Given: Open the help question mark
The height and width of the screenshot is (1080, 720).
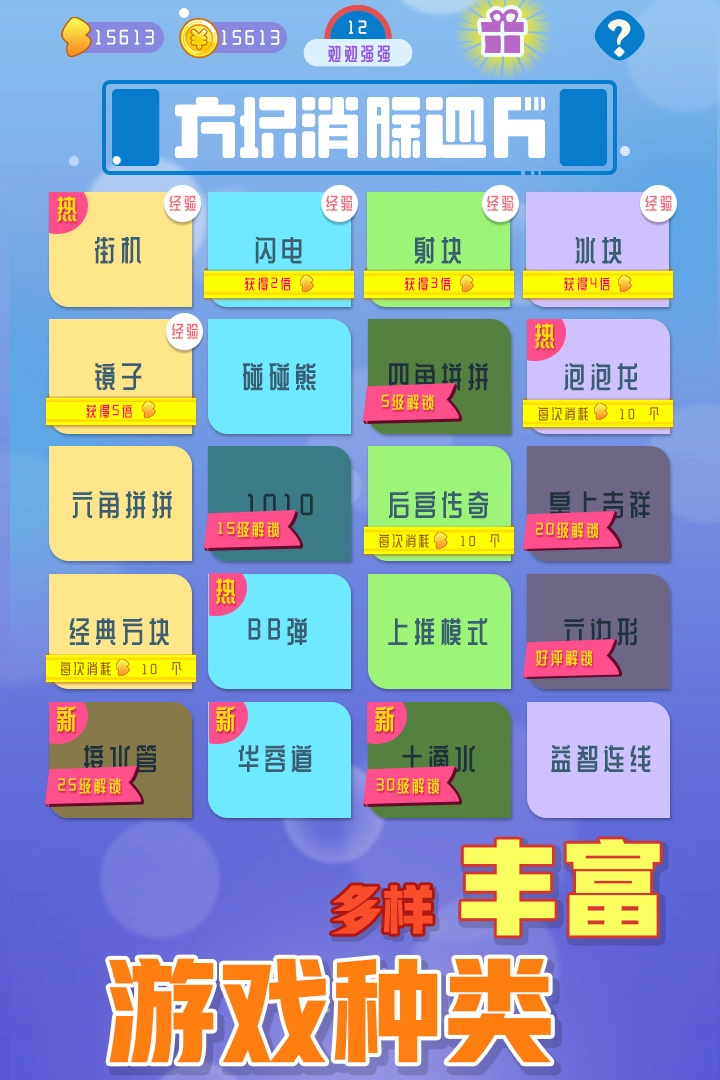Looking at the screenshot, I should [619, 35].
